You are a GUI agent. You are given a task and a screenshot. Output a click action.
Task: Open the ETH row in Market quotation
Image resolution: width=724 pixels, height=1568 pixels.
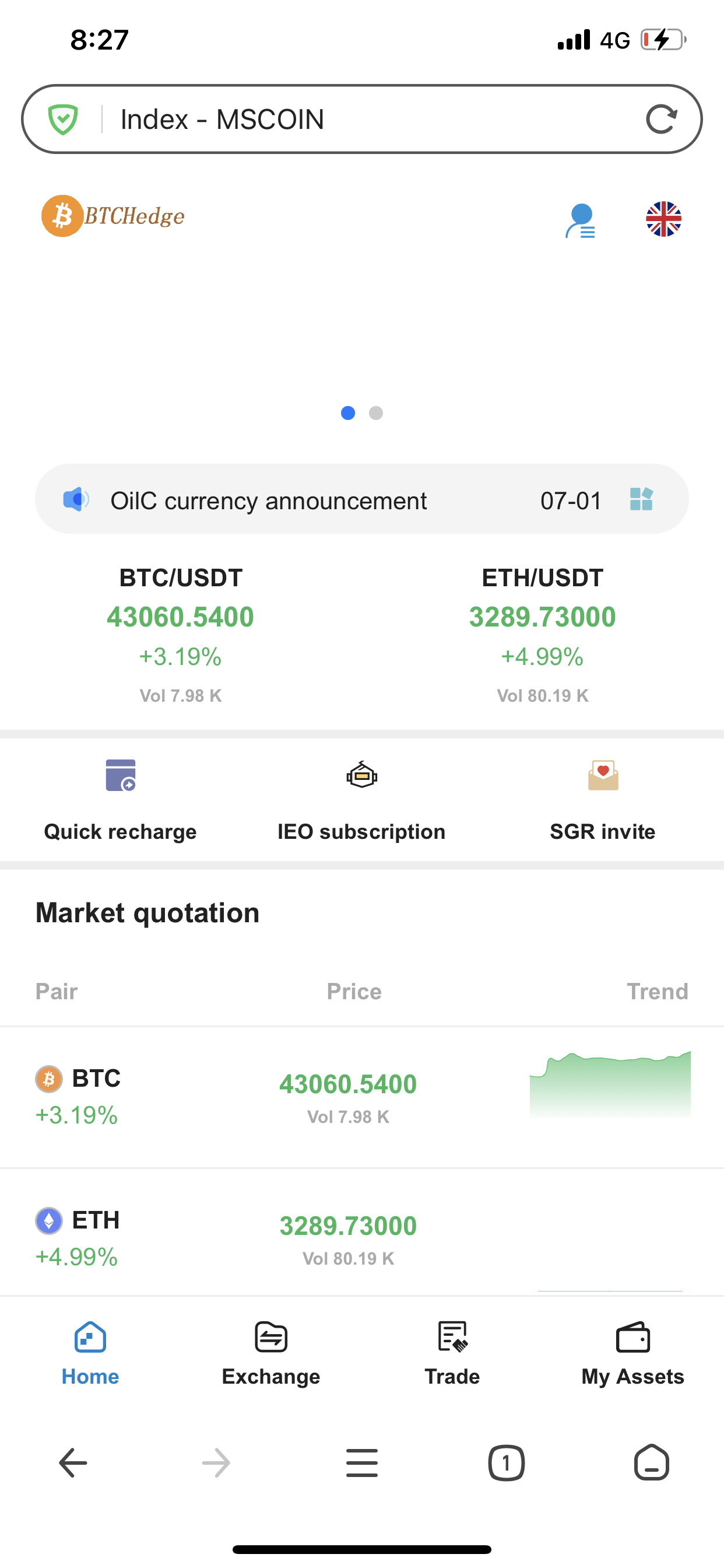[x=361, y=1233]
